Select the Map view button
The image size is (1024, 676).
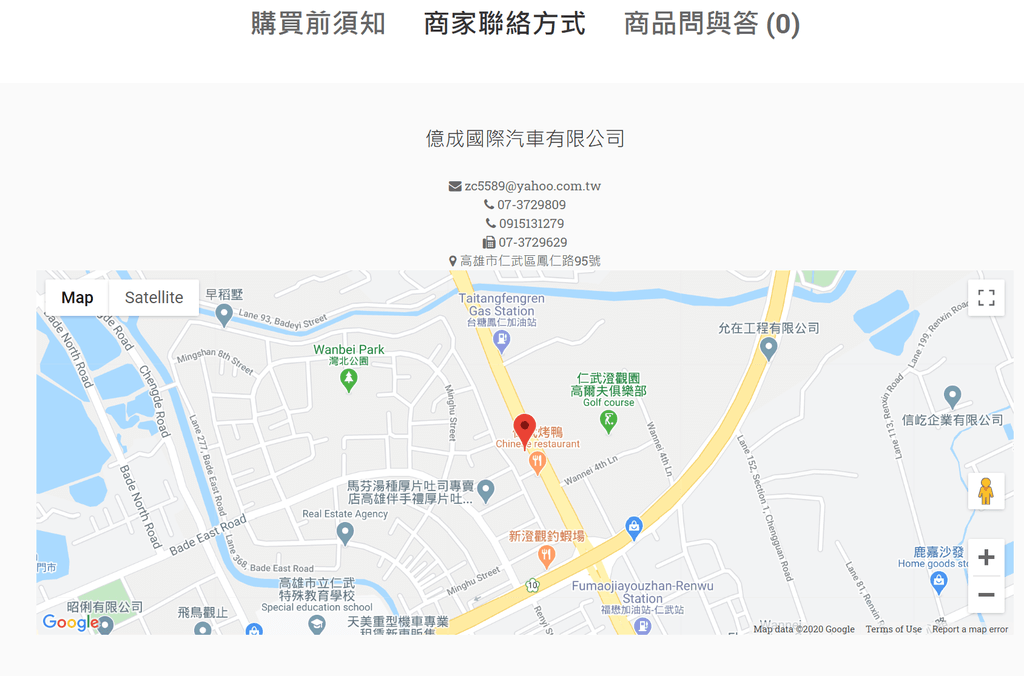click(x=77, y=297)
